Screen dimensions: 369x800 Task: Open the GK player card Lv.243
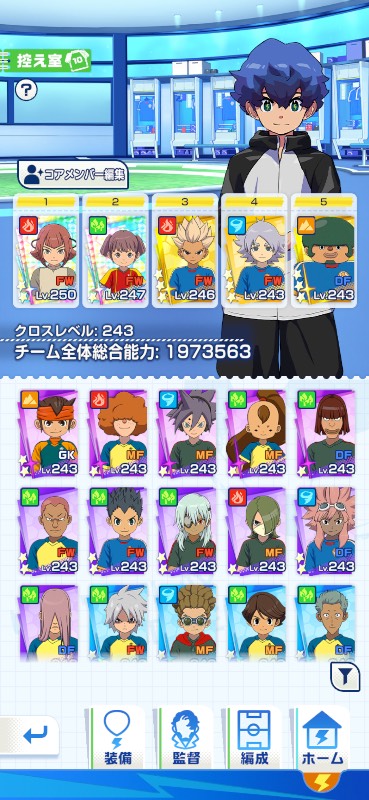click(x=49, y=433)
